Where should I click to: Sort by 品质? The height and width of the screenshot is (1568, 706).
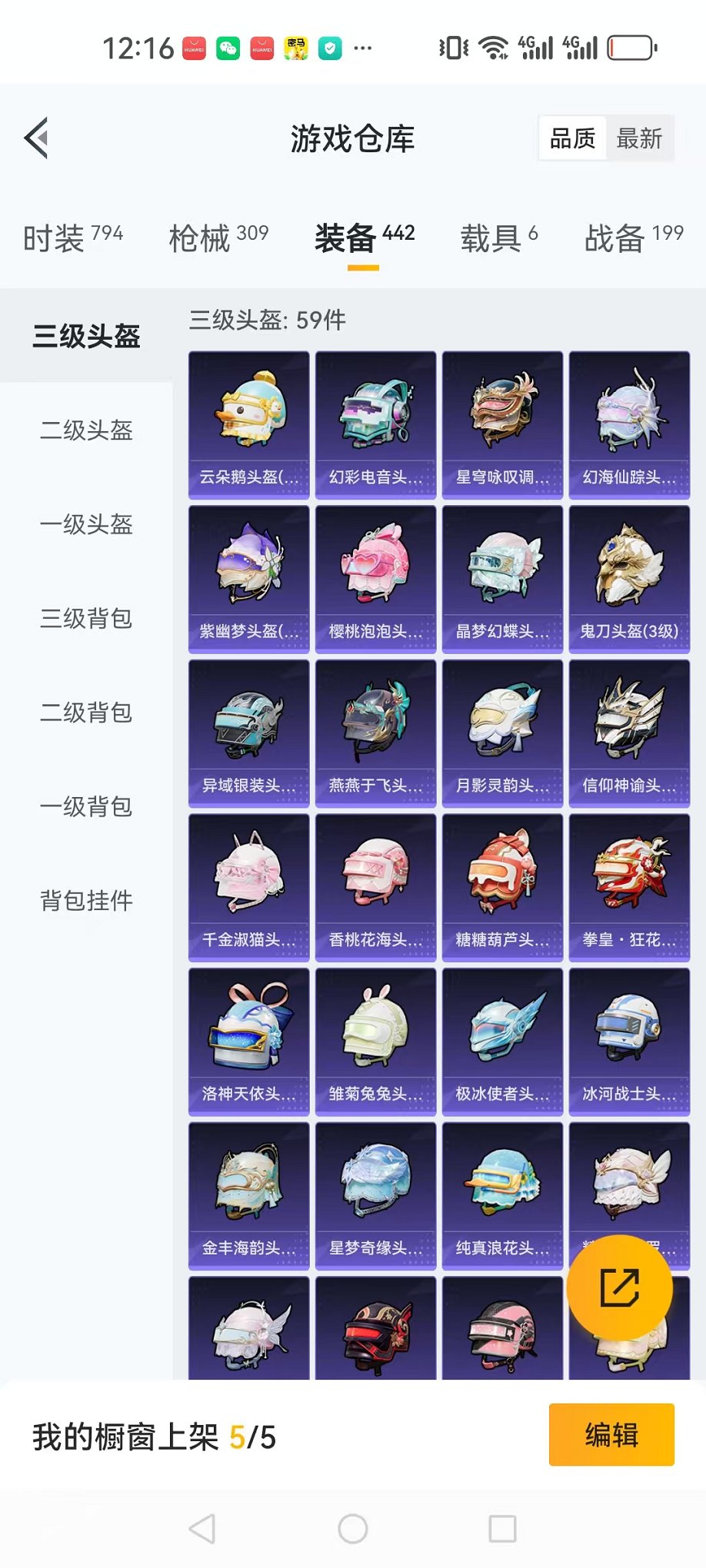[x=573, y=138]
